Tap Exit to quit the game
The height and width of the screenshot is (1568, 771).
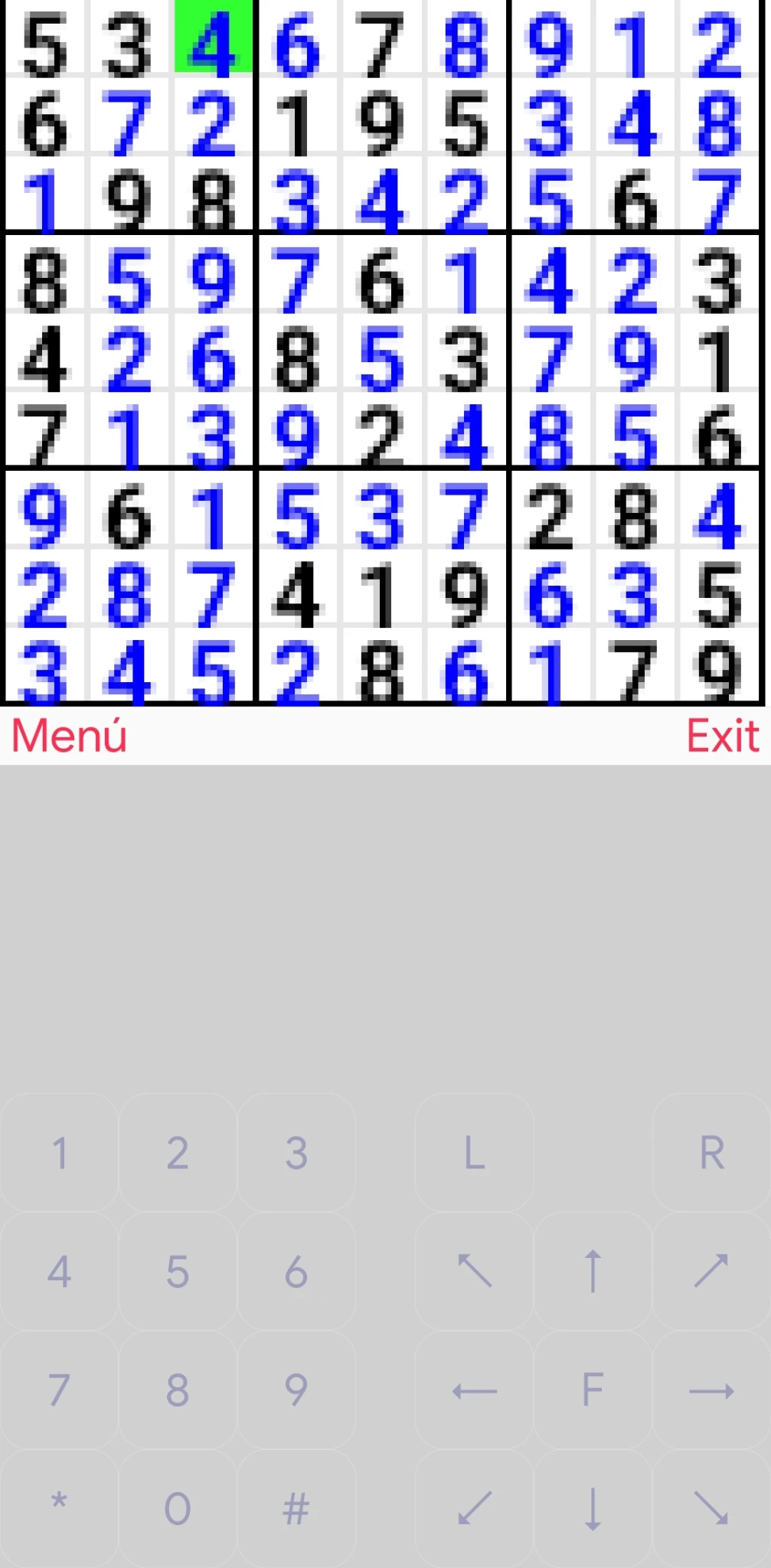pos(723,736)
